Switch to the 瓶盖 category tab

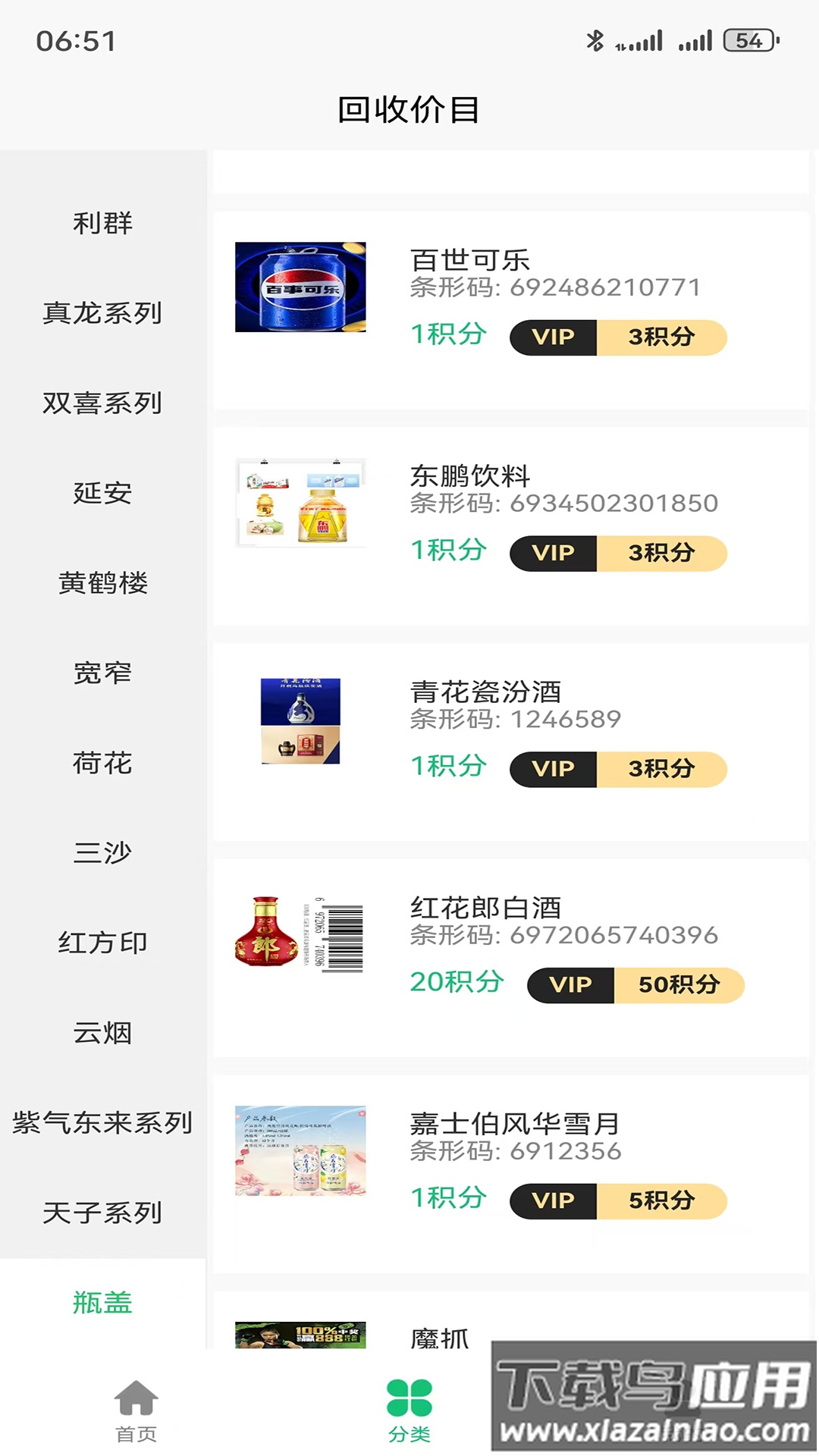(102, 1303)
